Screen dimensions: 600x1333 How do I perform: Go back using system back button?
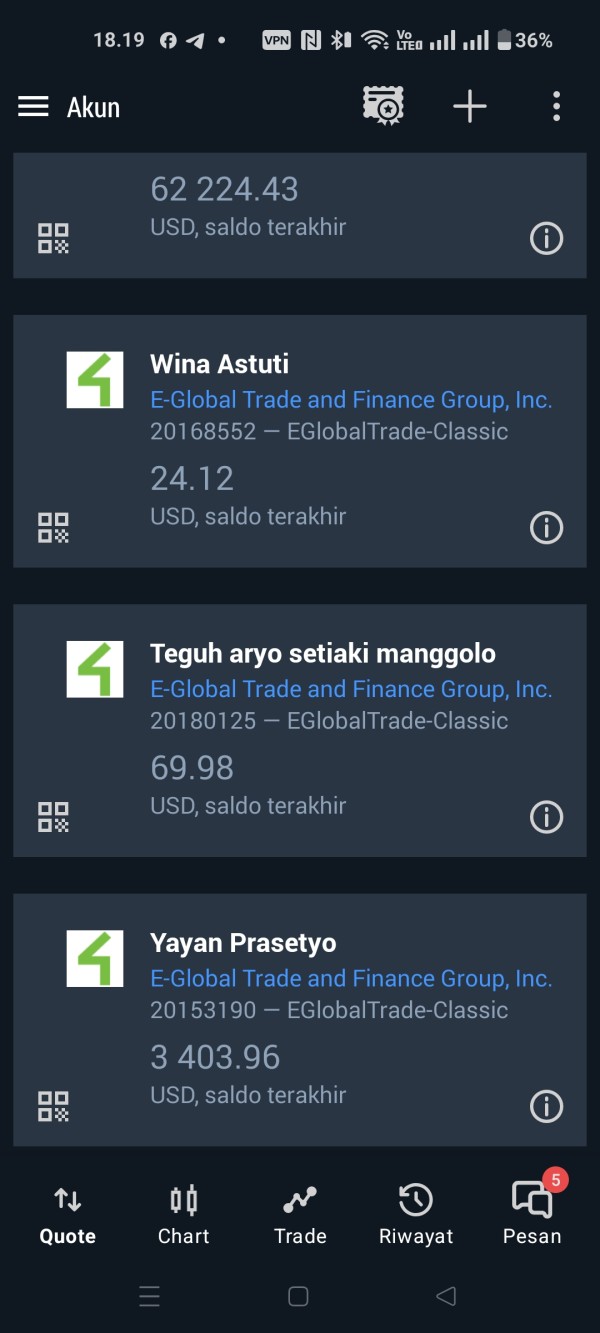[446, 1297]
